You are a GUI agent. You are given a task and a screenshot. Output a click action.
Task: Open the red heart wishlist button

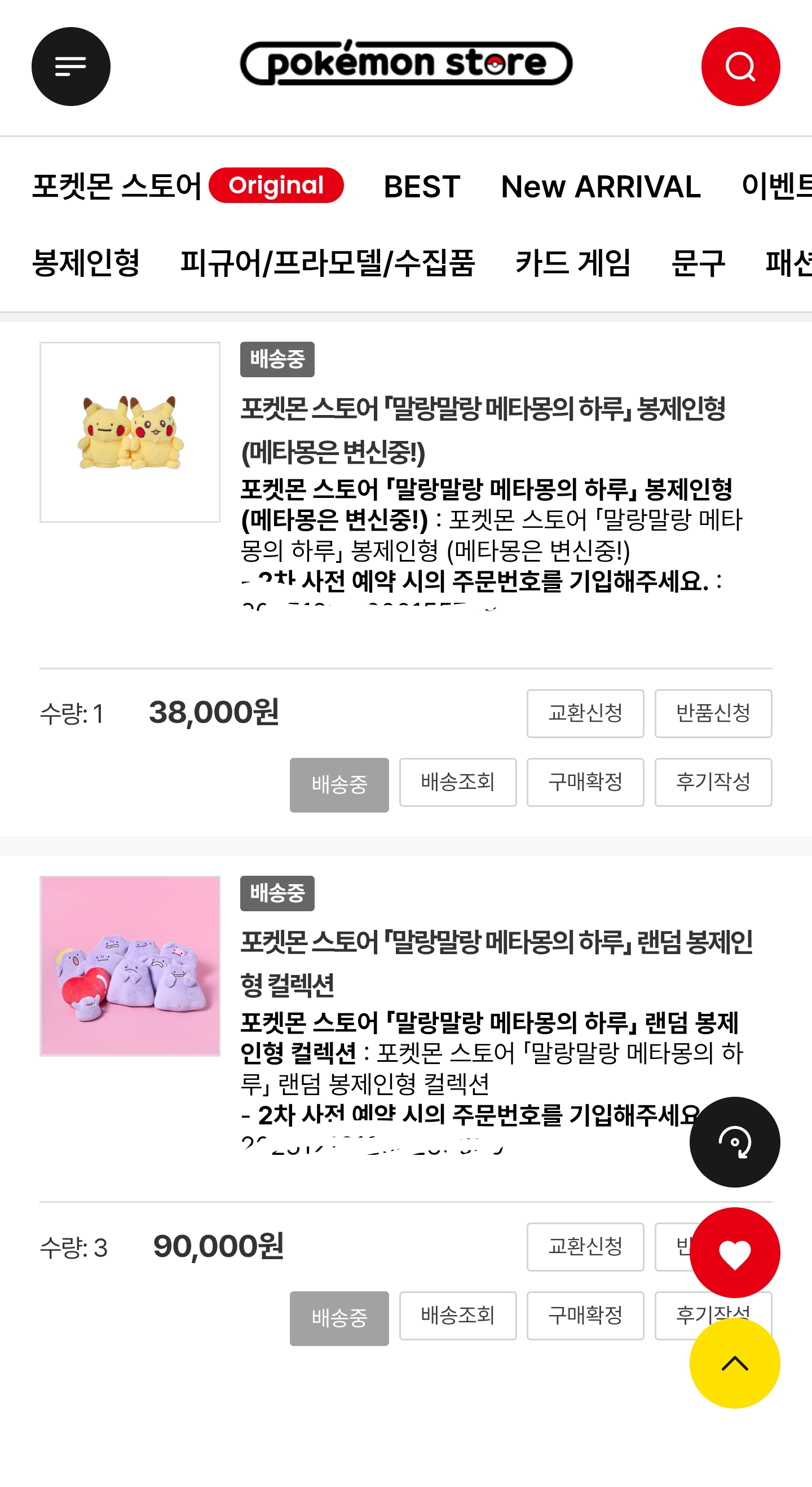(x=734, y=1252)
